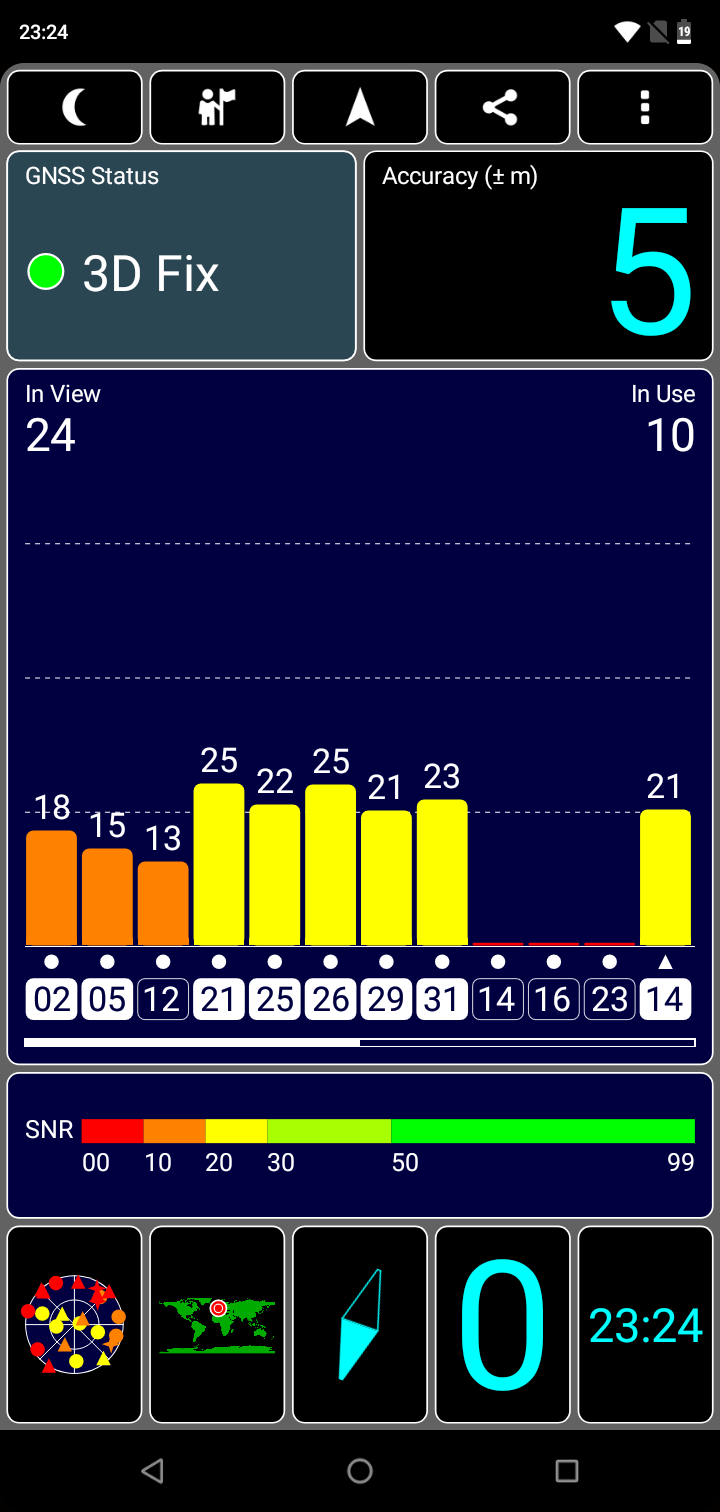720x1512 pixels.
Task: Open the time tile showing 23:24
Action: tap(645, 1323)
